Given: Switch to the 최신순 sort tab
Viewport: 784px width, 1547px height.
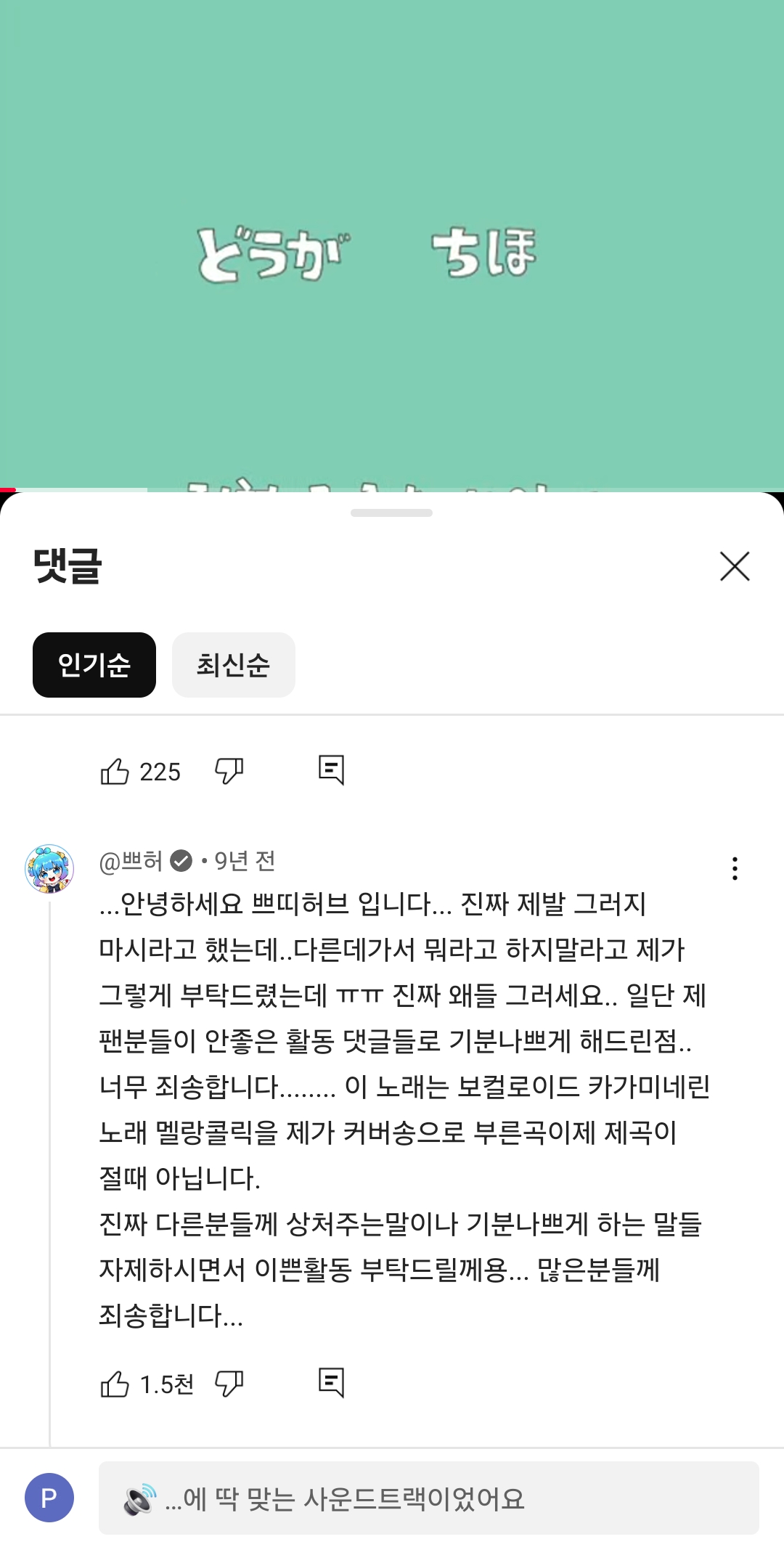Looking at the screenshot, I should point(233,665).
